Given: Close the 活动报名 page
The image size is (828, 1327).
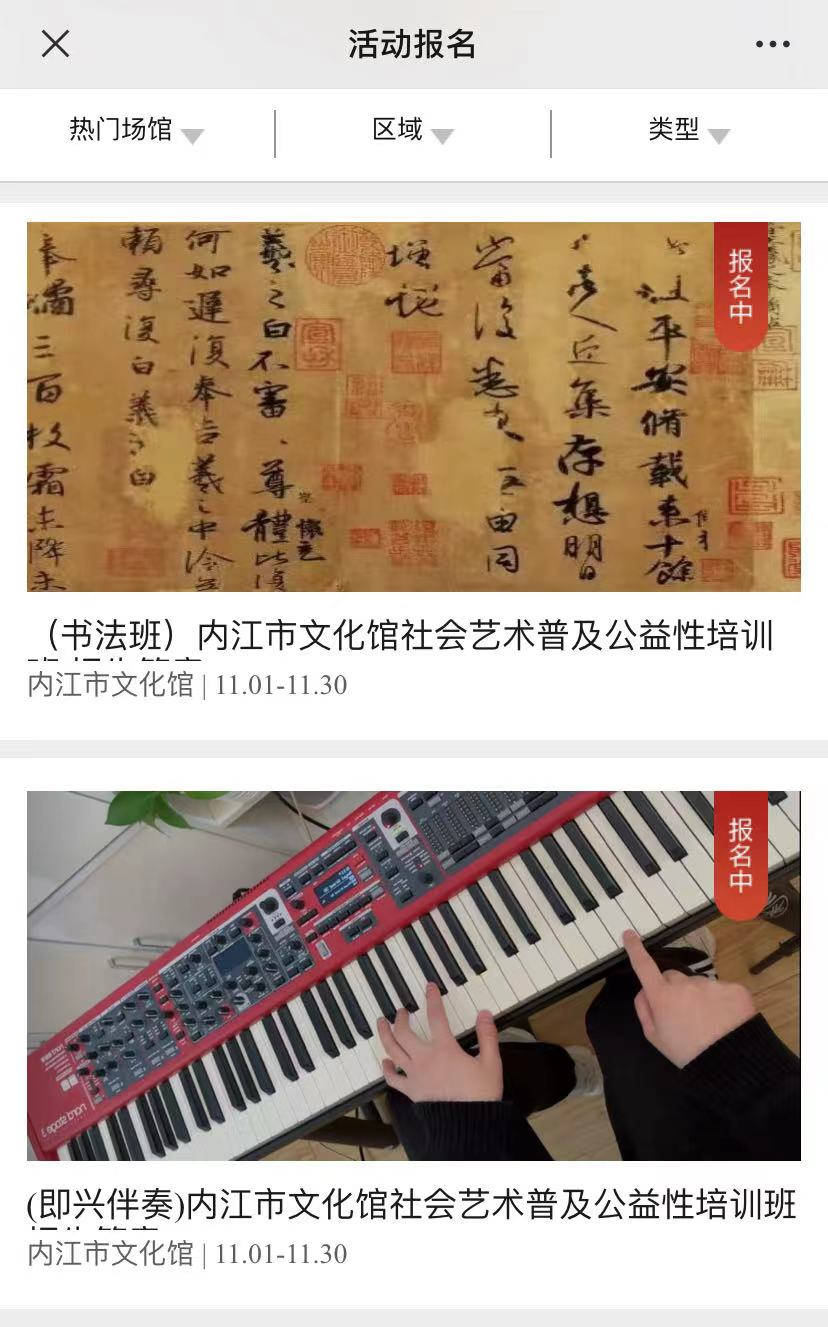Looking at the screenshot, I should pos(55,44).
